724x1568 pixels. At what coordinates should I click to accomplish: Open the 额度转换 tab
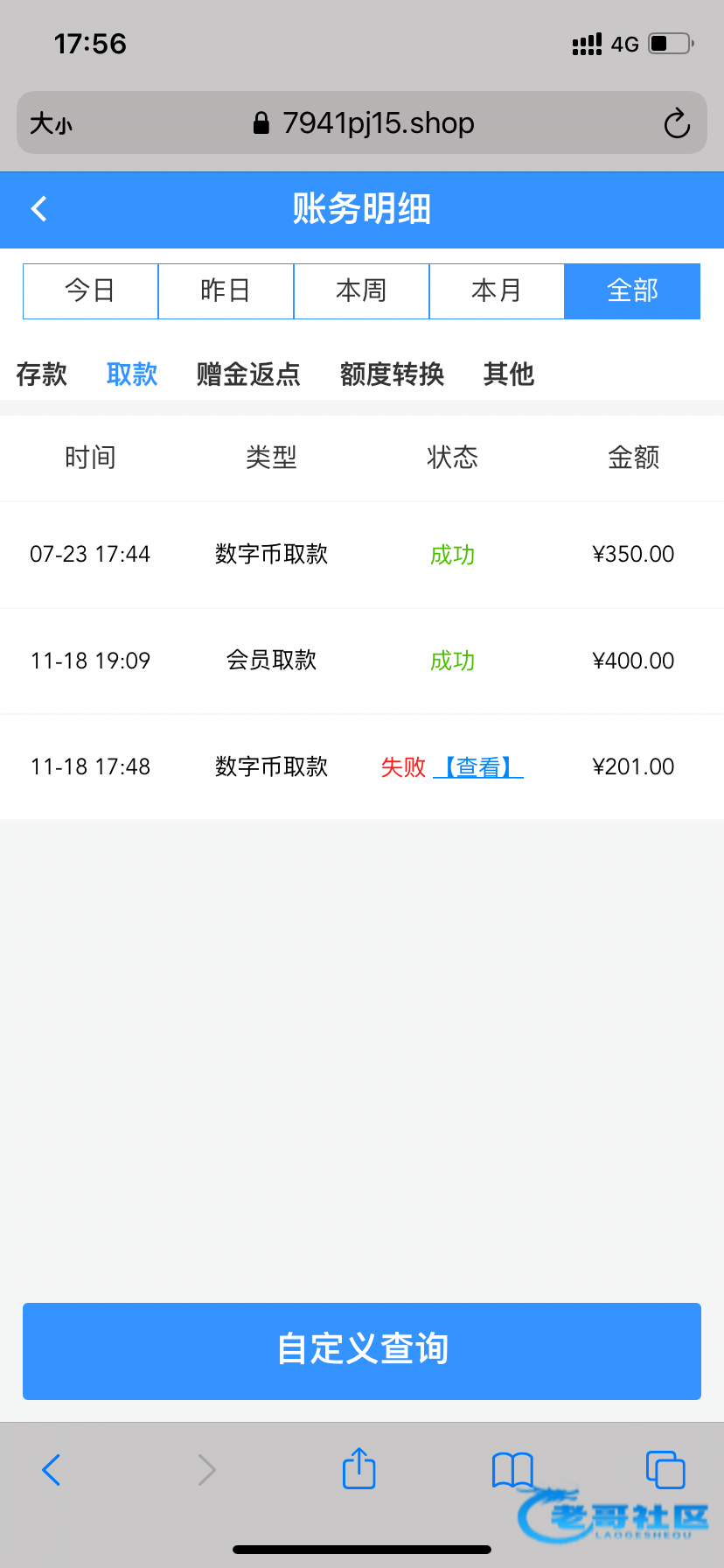[392, 374]
